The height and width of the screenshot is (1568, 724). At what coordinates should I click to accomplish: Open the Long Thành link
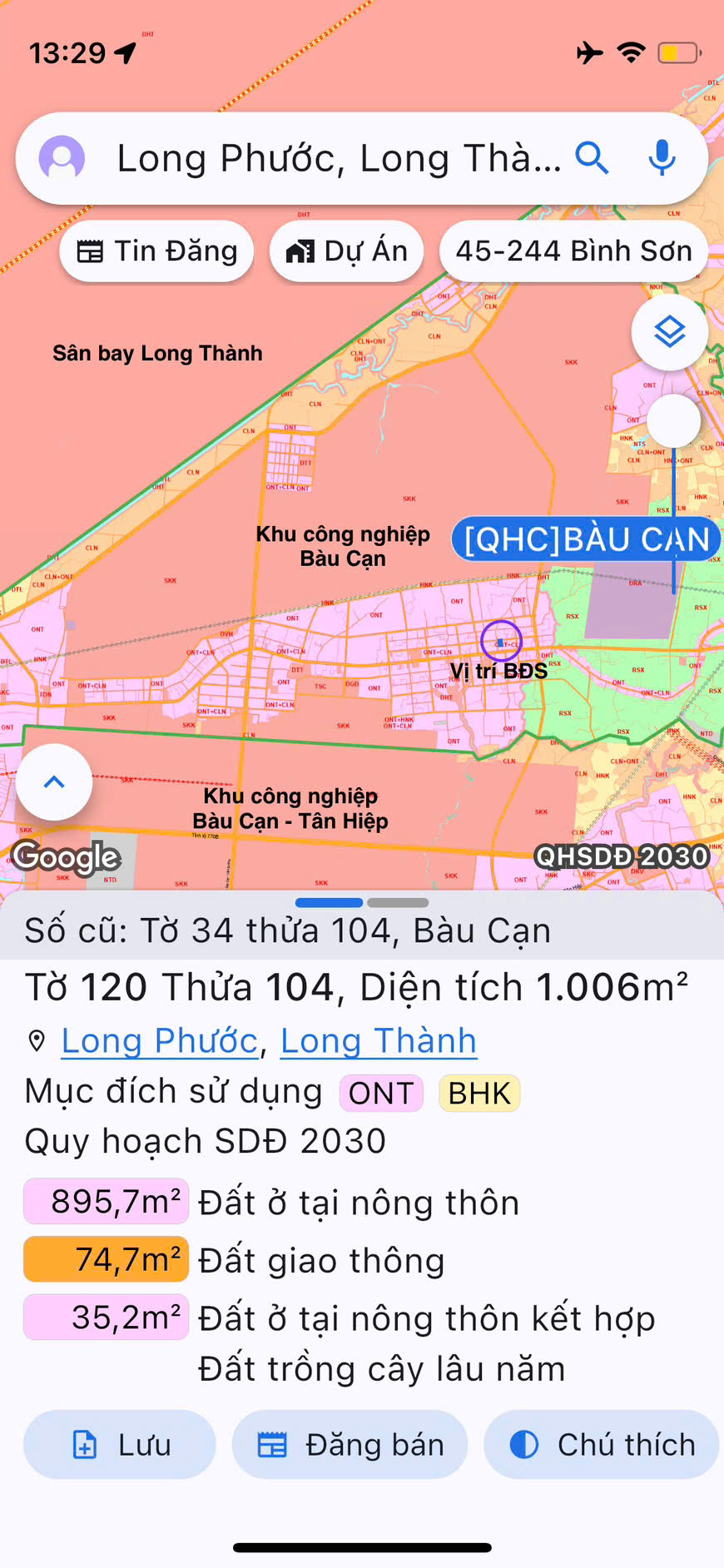(x=379, y=1040)
